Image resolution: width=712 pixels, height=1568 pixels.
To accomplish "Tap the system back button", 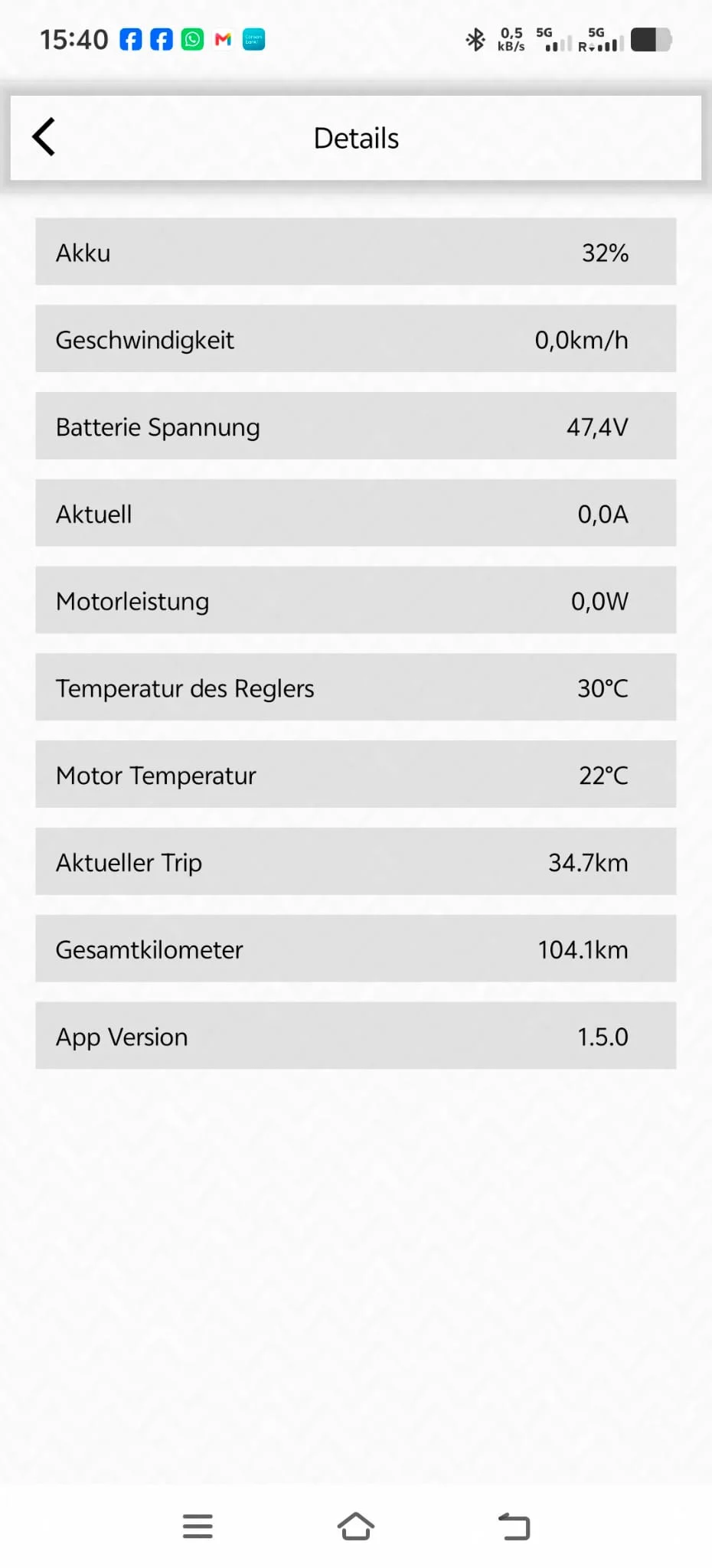I will pyautogui.click(x=514, y=1526).
